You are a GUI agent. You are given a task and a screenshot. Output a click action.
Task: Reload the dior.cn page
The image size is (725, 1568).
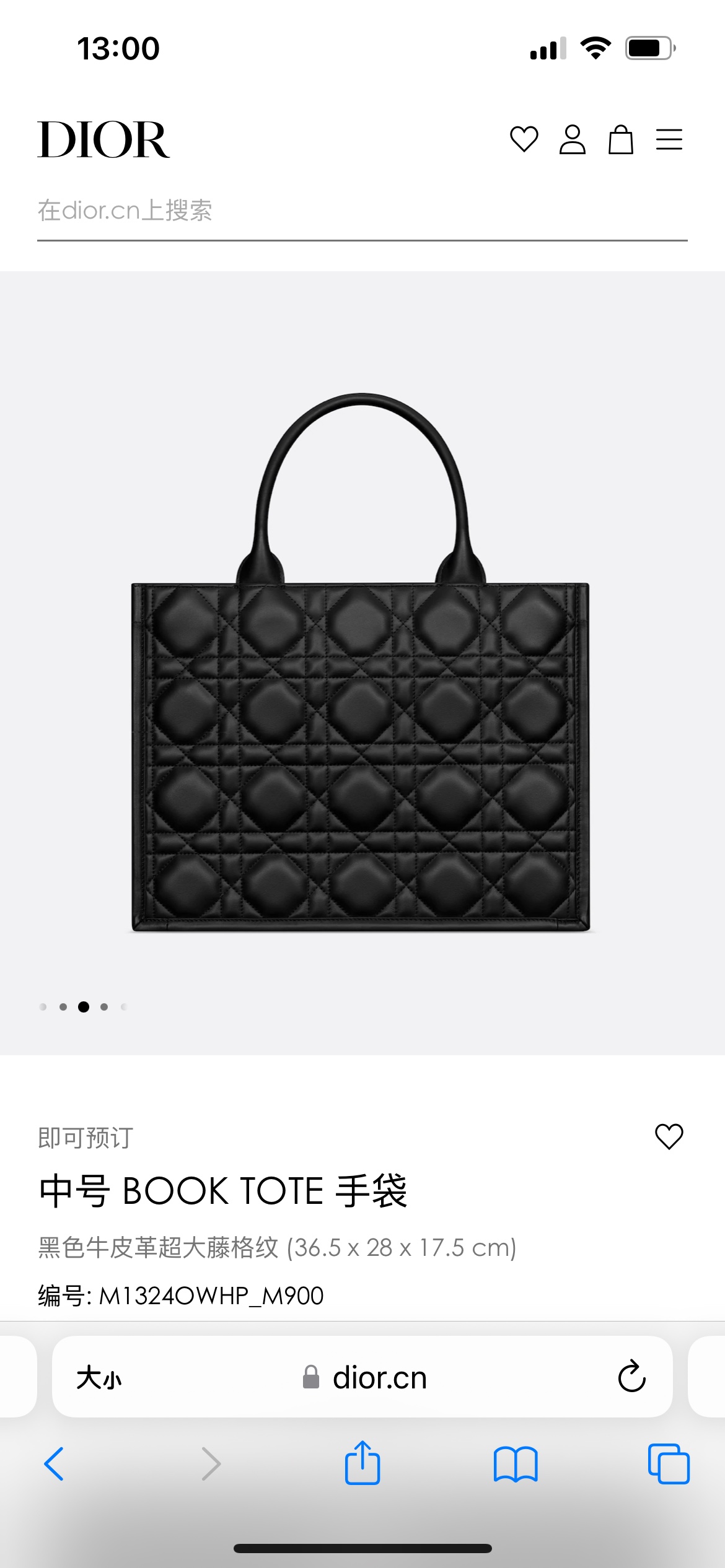pyautogui.click(x=631, y=1377)
